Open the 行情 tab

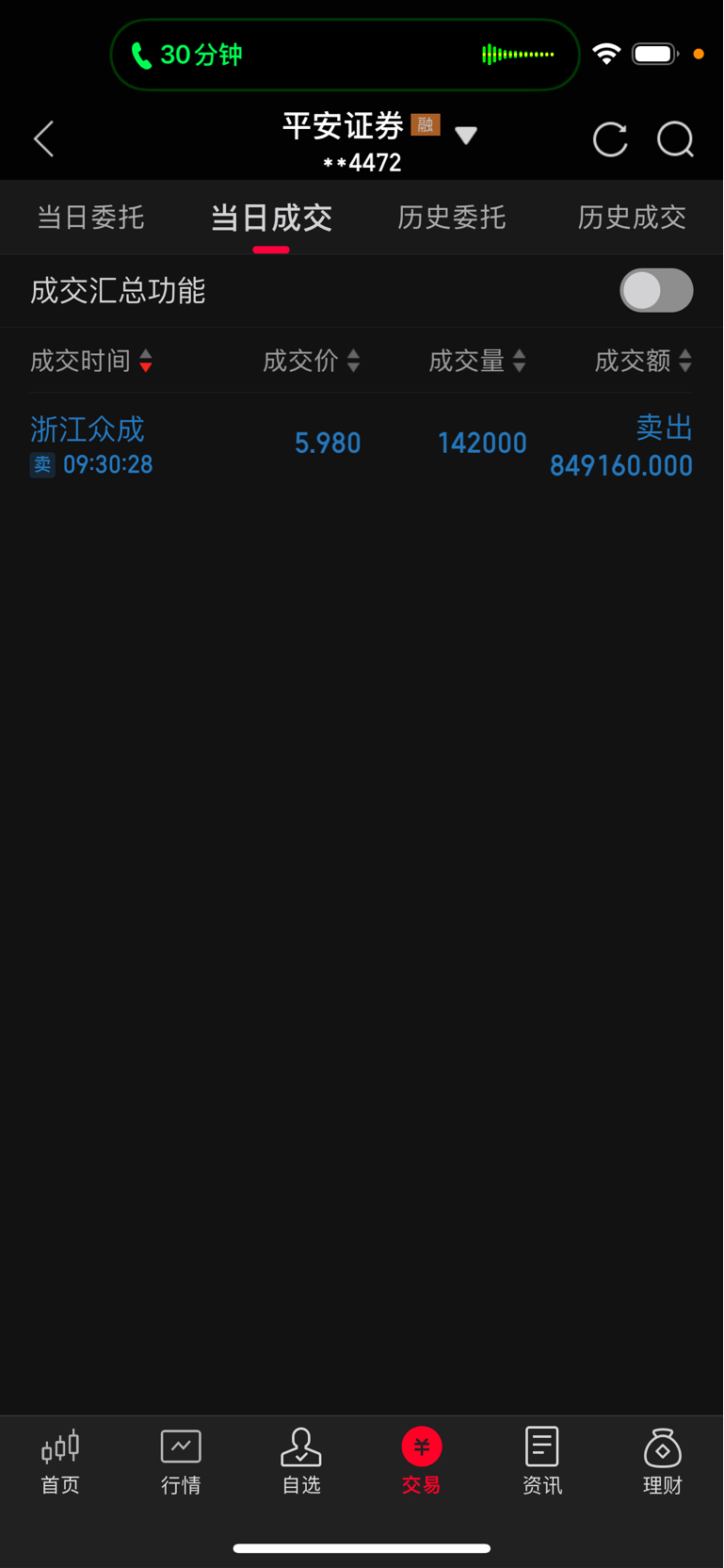coord(181,1462)
